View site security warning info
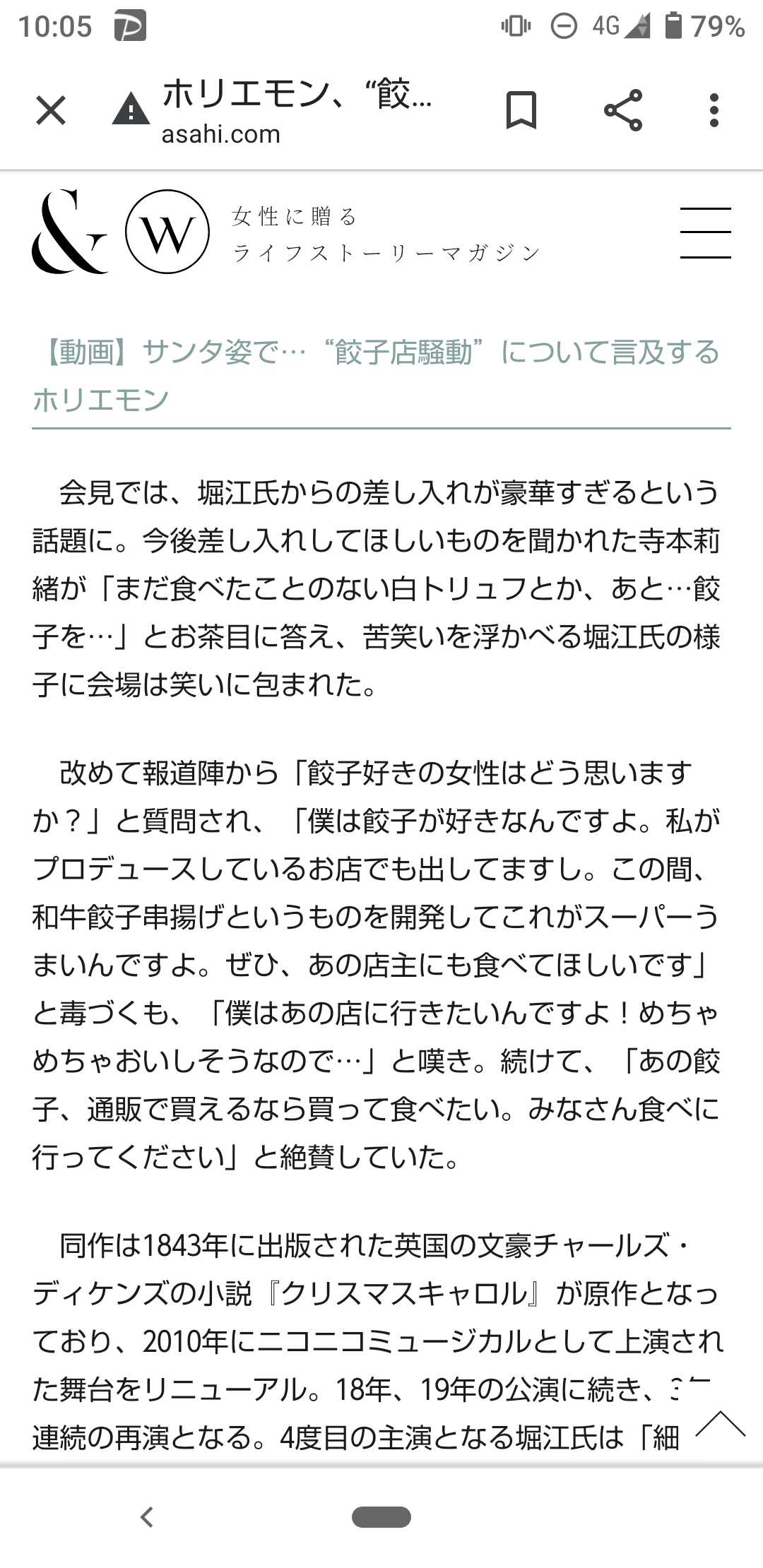Viewport: 763px width, 1568px height. pos(131,111)
